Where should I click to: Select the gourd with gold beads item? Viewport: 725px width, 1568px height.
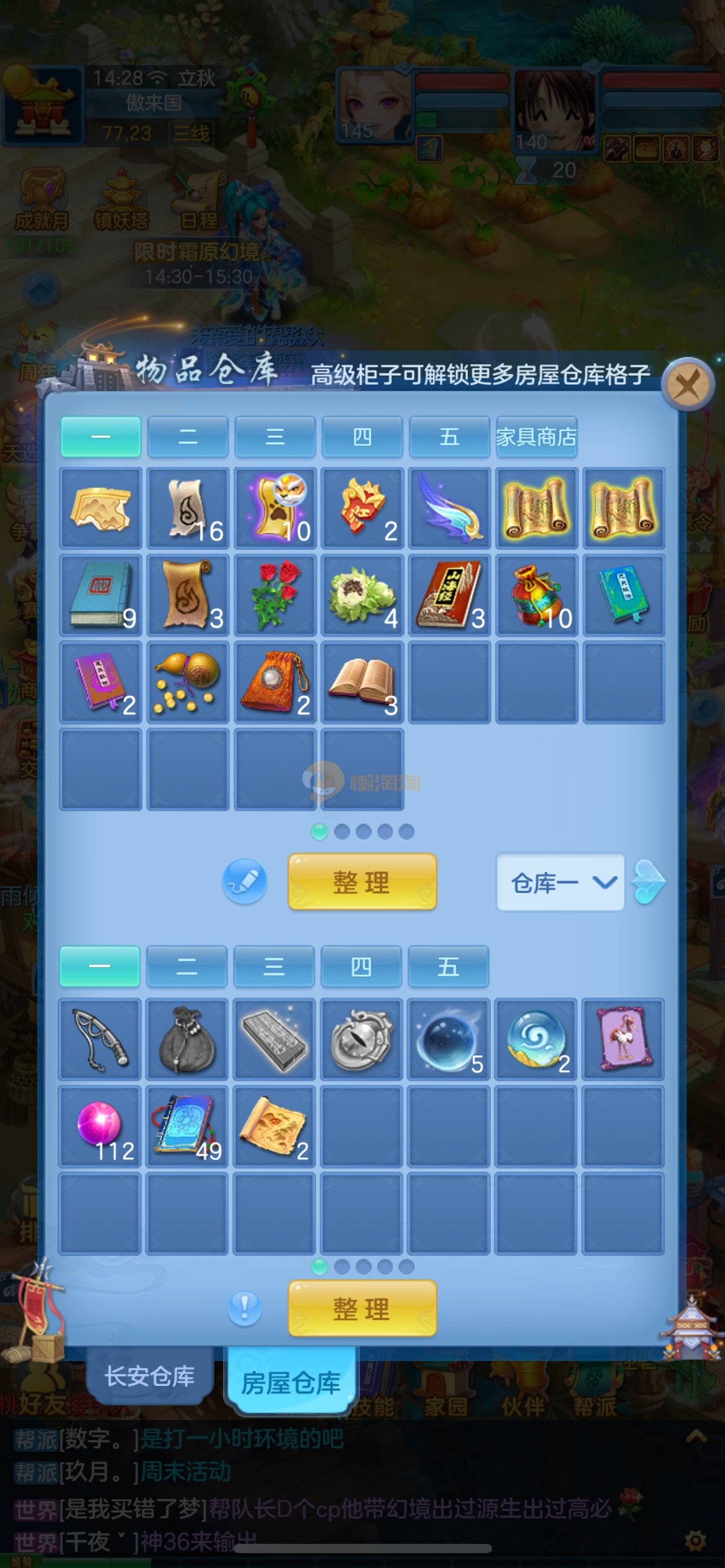[188, 682]
